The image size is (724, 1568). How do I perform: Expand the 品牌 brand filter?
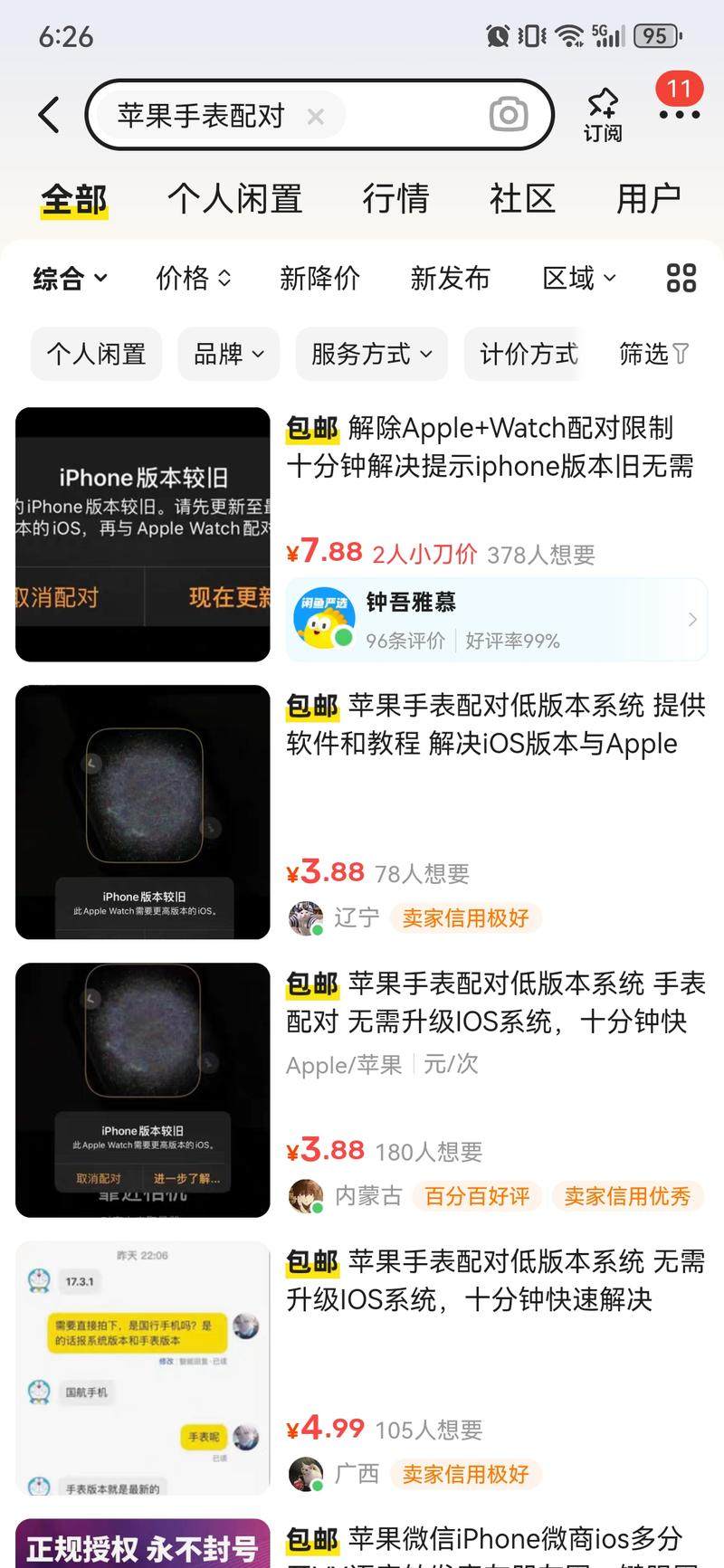coord(228,354)
